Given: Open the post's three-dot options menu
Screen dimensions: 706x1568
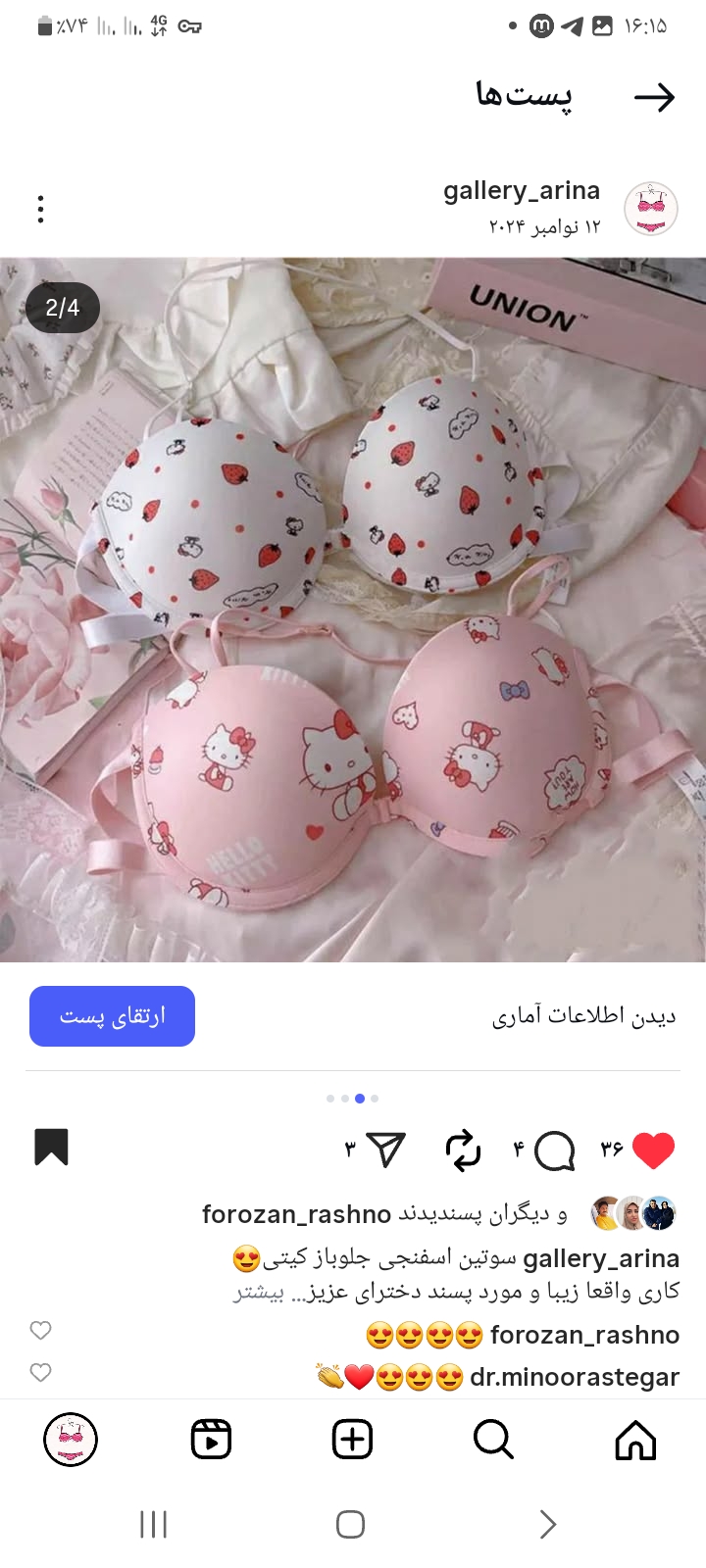Looking at the screenshot, I should click(x=40, y=209).
